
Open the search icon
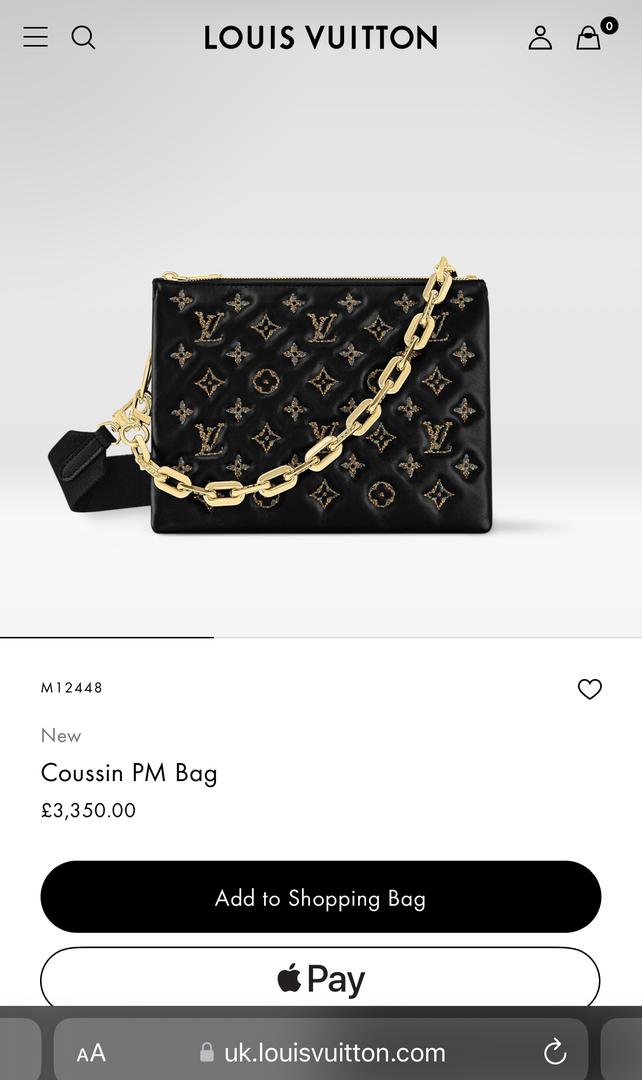[84, 38]
